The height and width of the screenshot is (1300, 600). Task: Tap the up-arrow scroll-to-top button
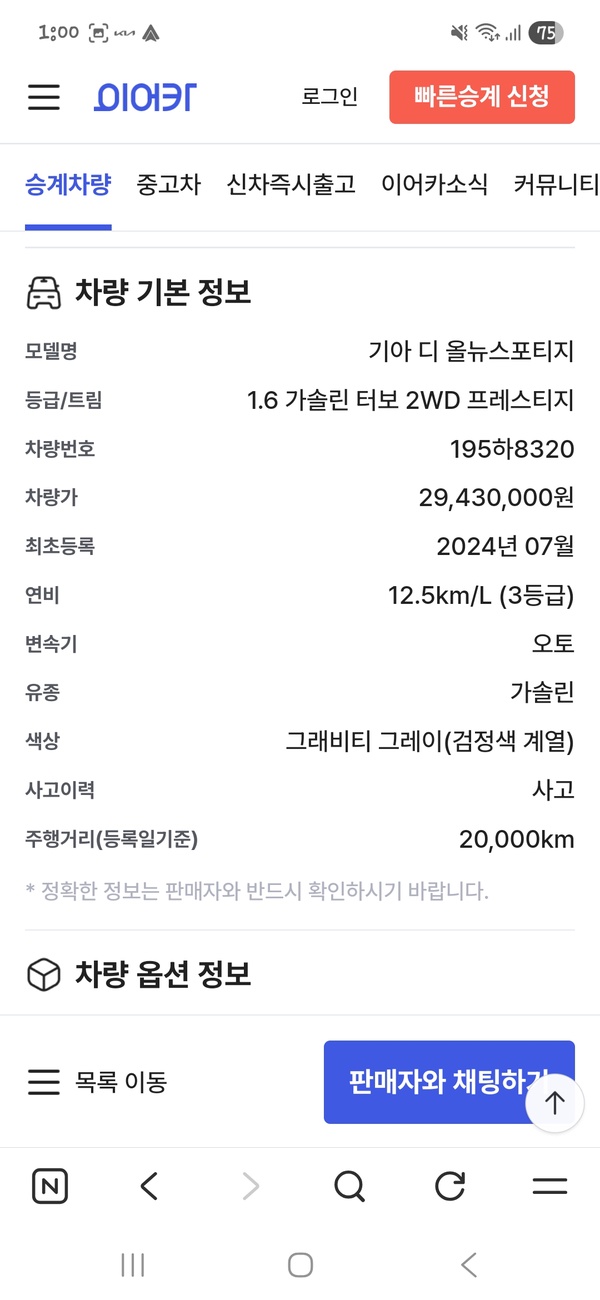pyautogui.click(x=555, y=1103)
